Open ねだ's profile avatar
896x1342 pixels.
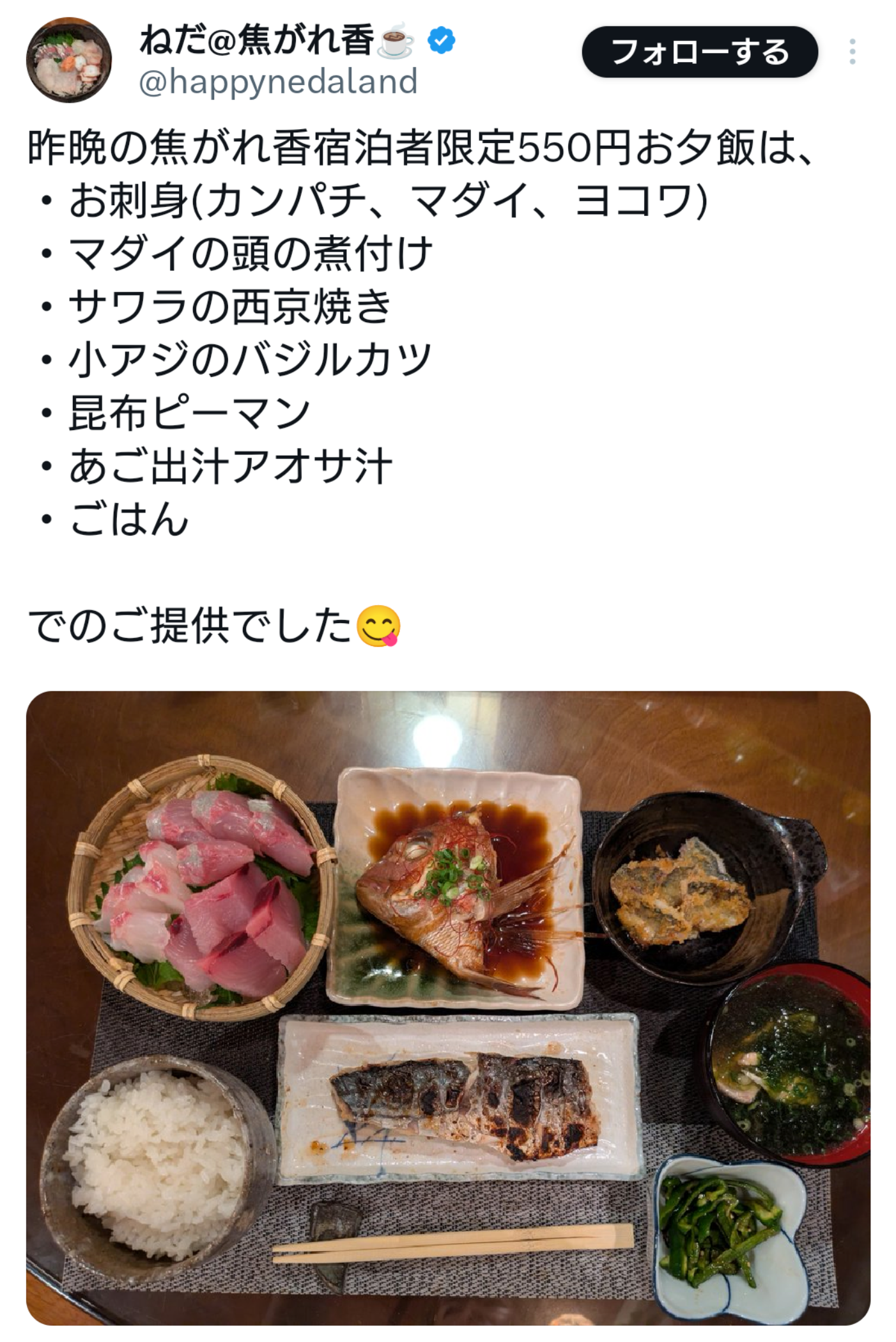[68, 60]
